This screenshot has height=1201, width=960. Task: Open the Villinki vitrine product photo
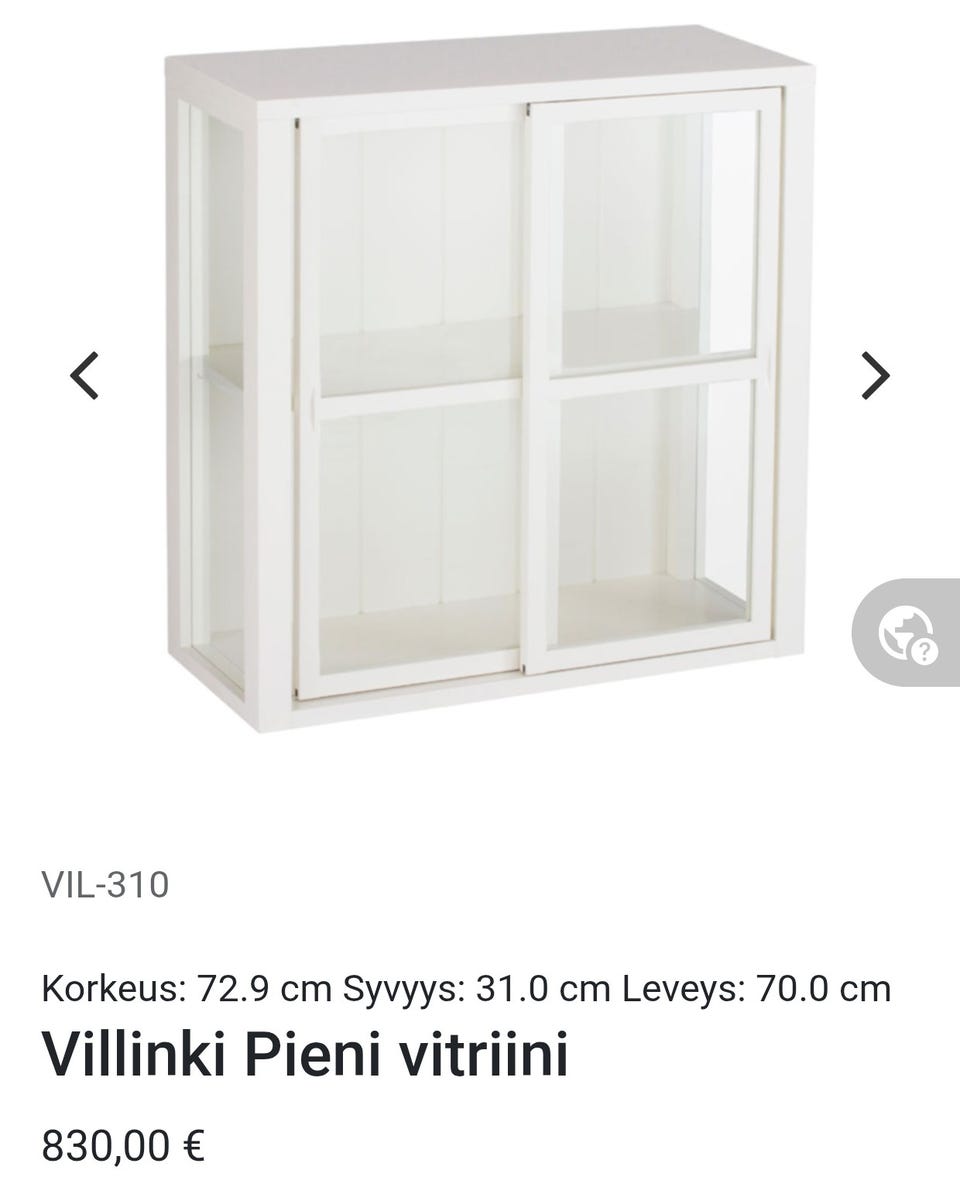490,380
